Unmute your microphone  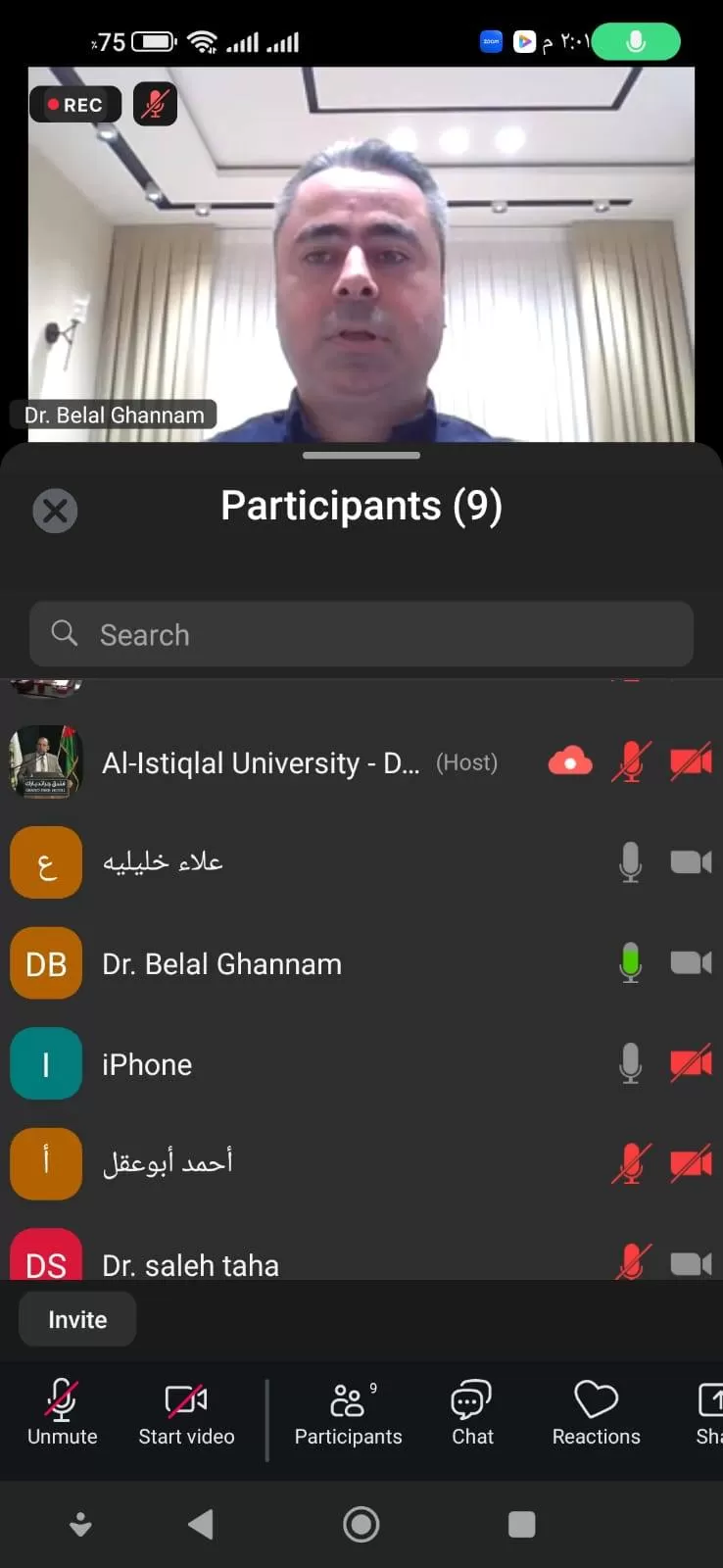coord(62,1412)
